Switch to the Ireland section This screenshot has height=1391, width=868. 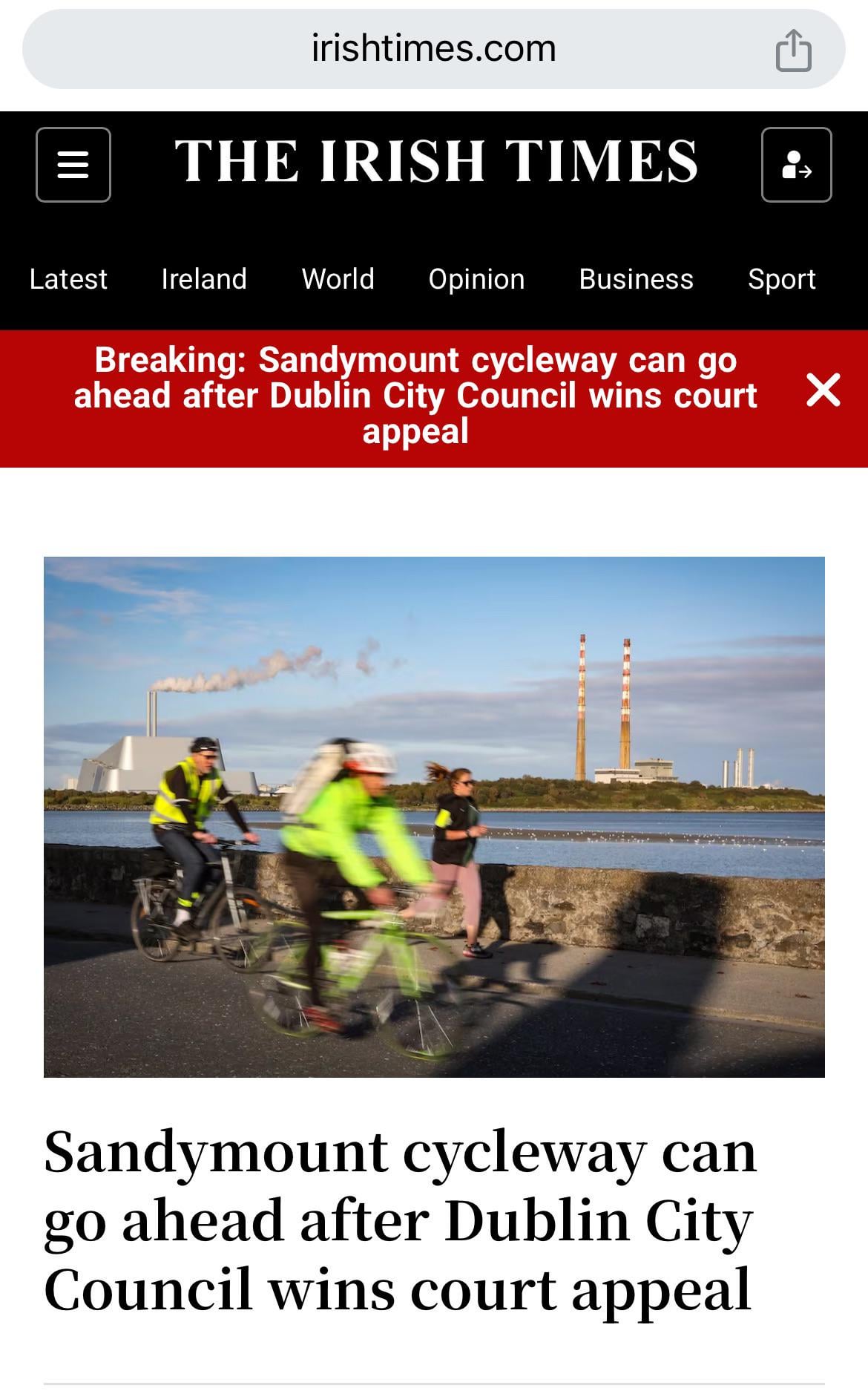tap(204, 279)
